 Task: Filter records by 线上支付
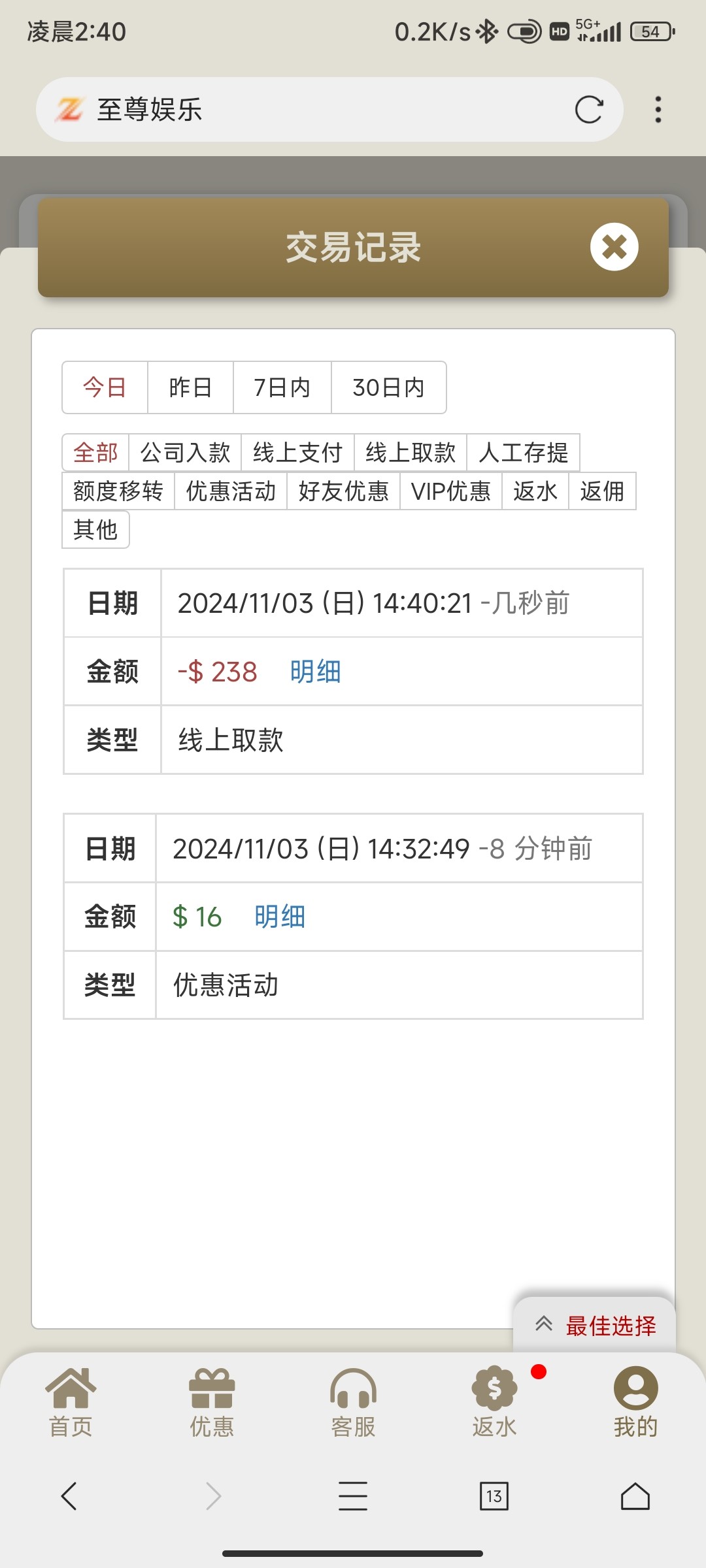coord(297,452)
